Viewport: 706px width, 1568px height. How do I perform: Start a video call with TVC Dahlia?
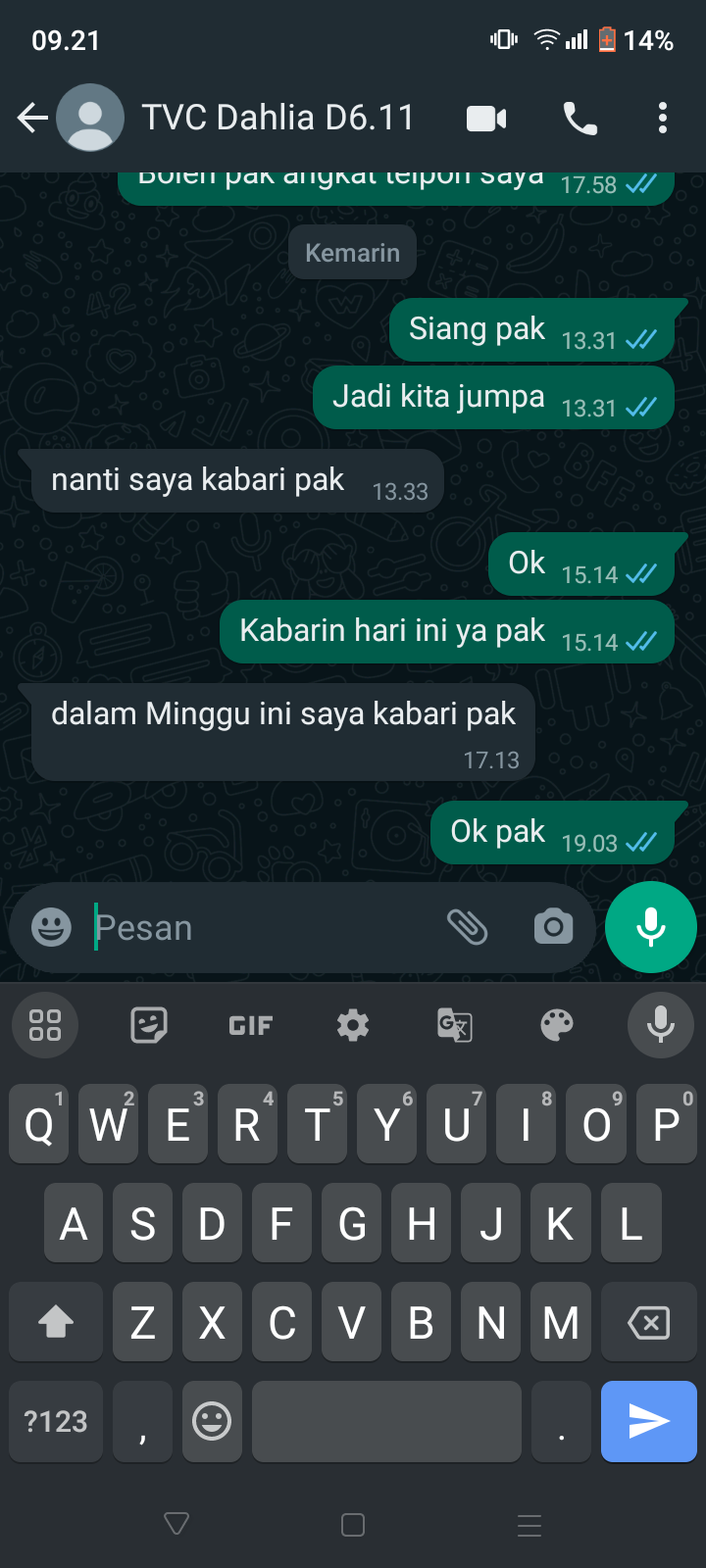486,119
